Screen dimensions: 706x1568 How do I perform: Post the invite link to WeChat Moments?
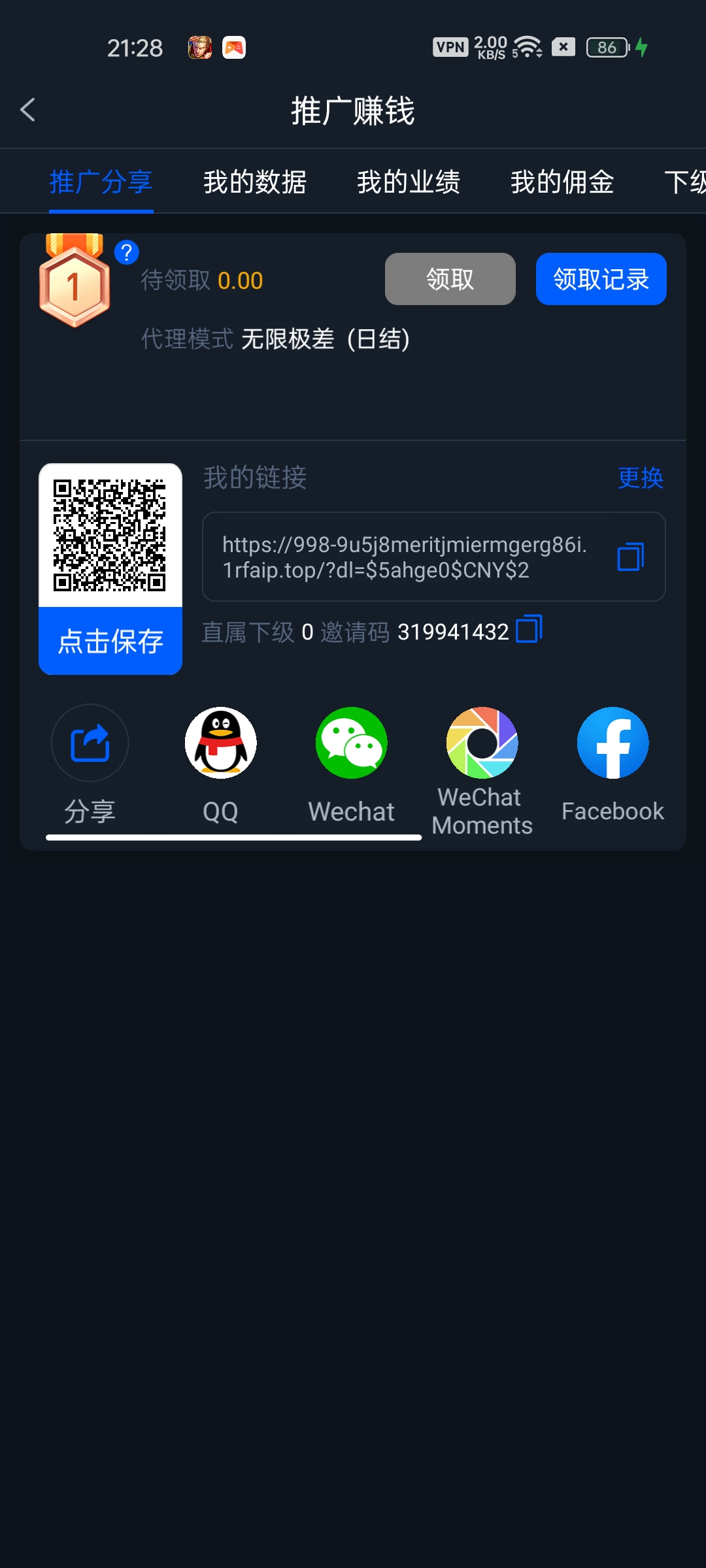[x=481, y=743]
